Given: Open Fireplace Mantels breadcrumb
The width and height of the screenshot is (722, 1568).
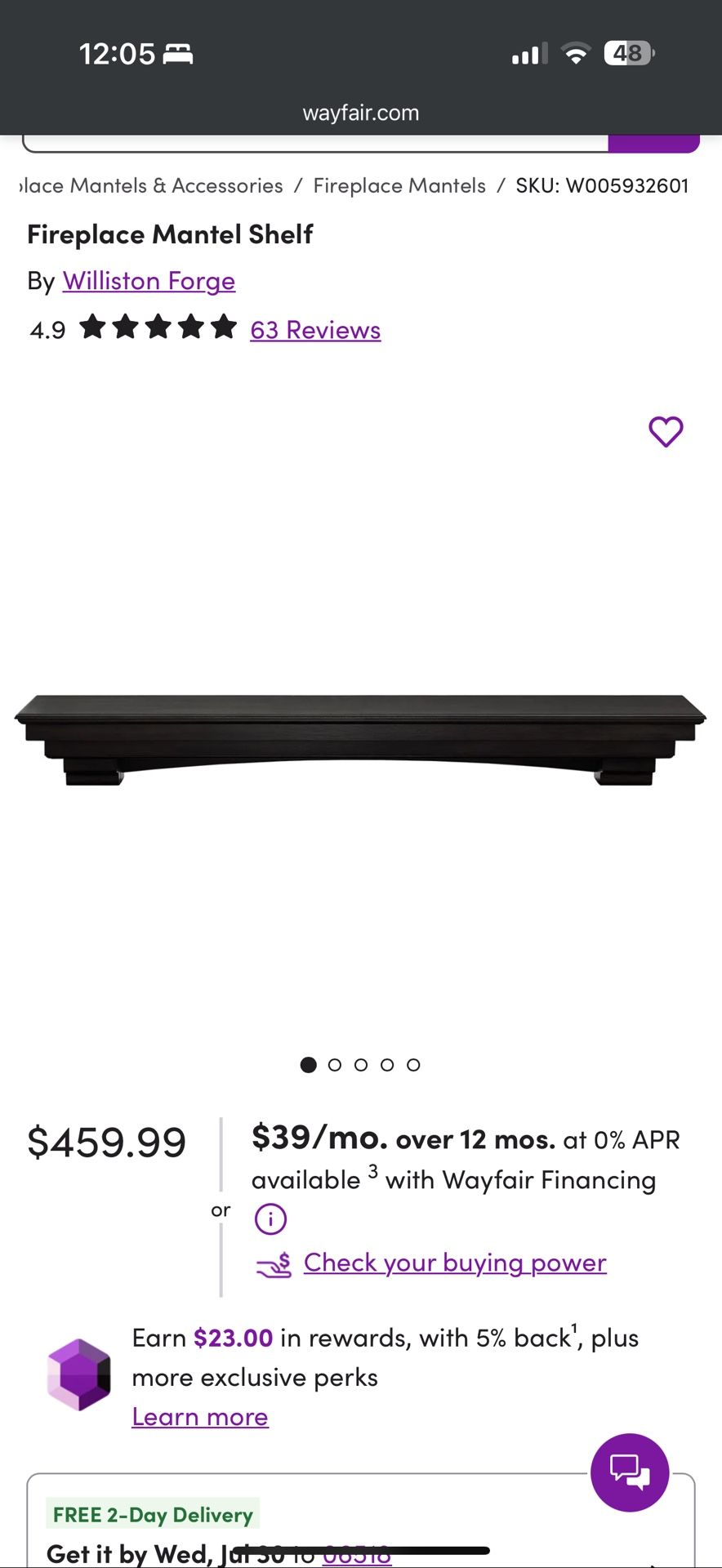Looking at the screenshot, I should (x=399, y=186).
